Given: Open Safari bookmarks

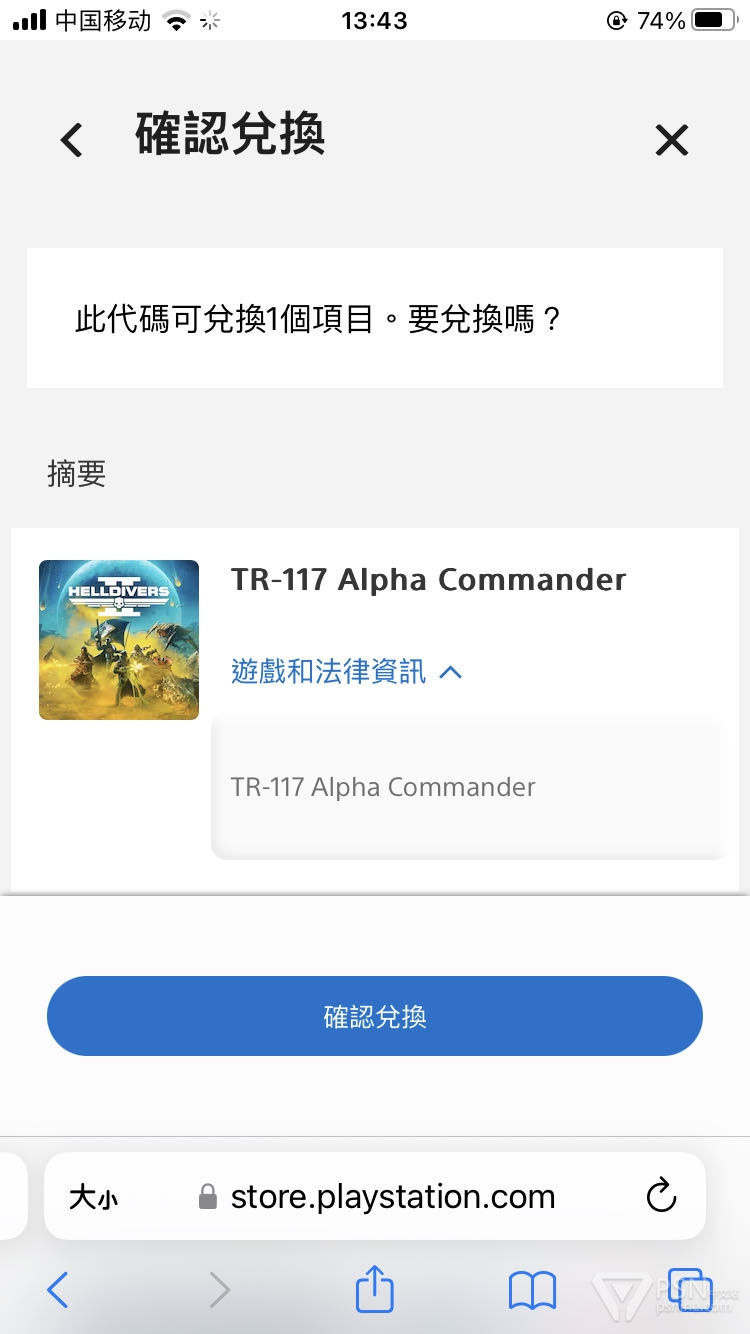Looking at the screenshot, I should pyautogui.click(x=532, y=1291).
